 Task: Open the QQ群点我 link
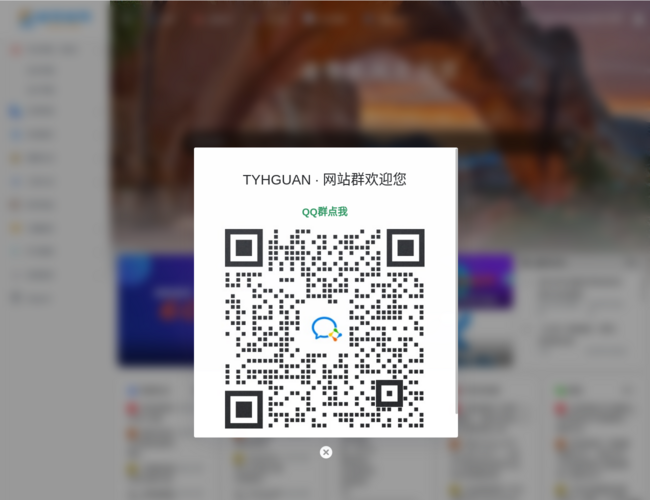pyautogui.click(x=325, y=212)
